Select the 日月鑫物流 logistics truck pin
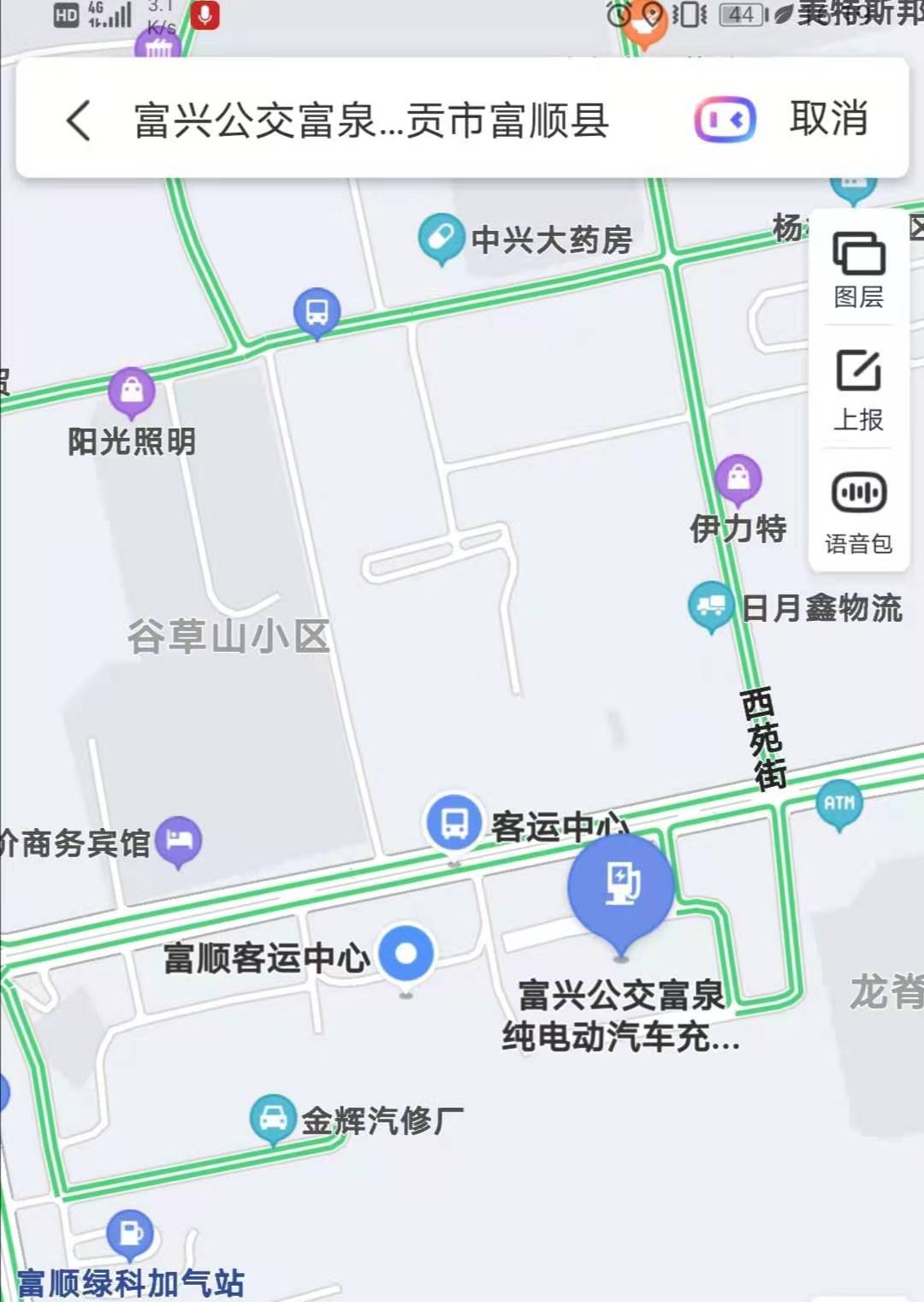Screen dimensions: 924x1302 [x=709, y=605]
